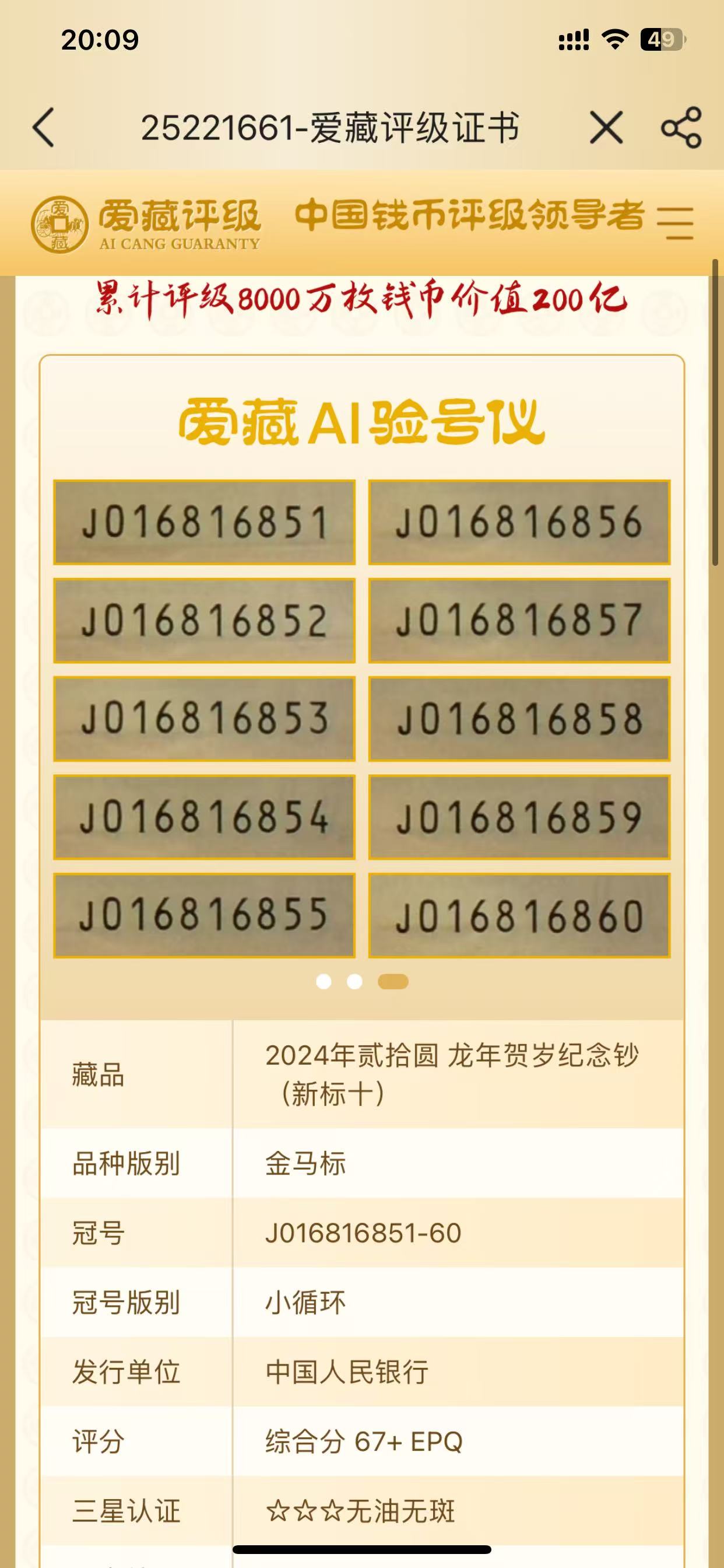The height and width of the screenshot is (1568, 724).
Task: Jump to the second carousel page dot
Action: (354, 981)
